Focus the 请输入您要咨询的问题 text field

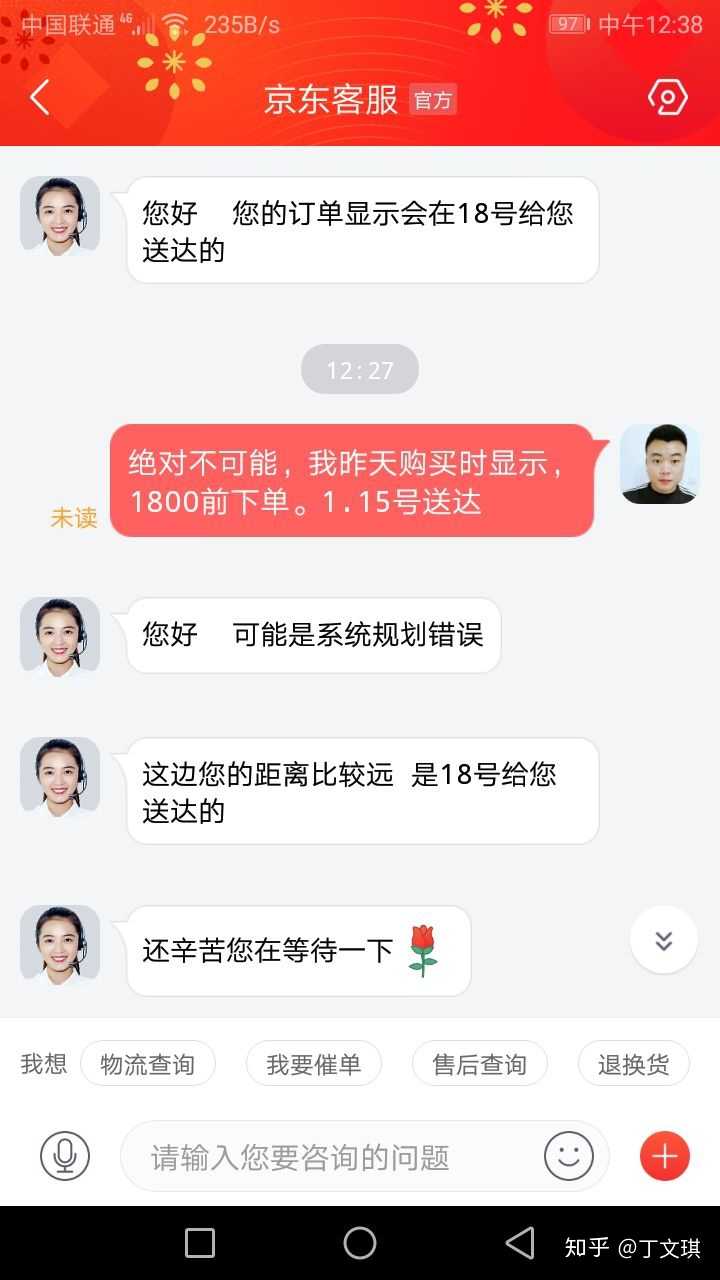[x=330, y=1157]
